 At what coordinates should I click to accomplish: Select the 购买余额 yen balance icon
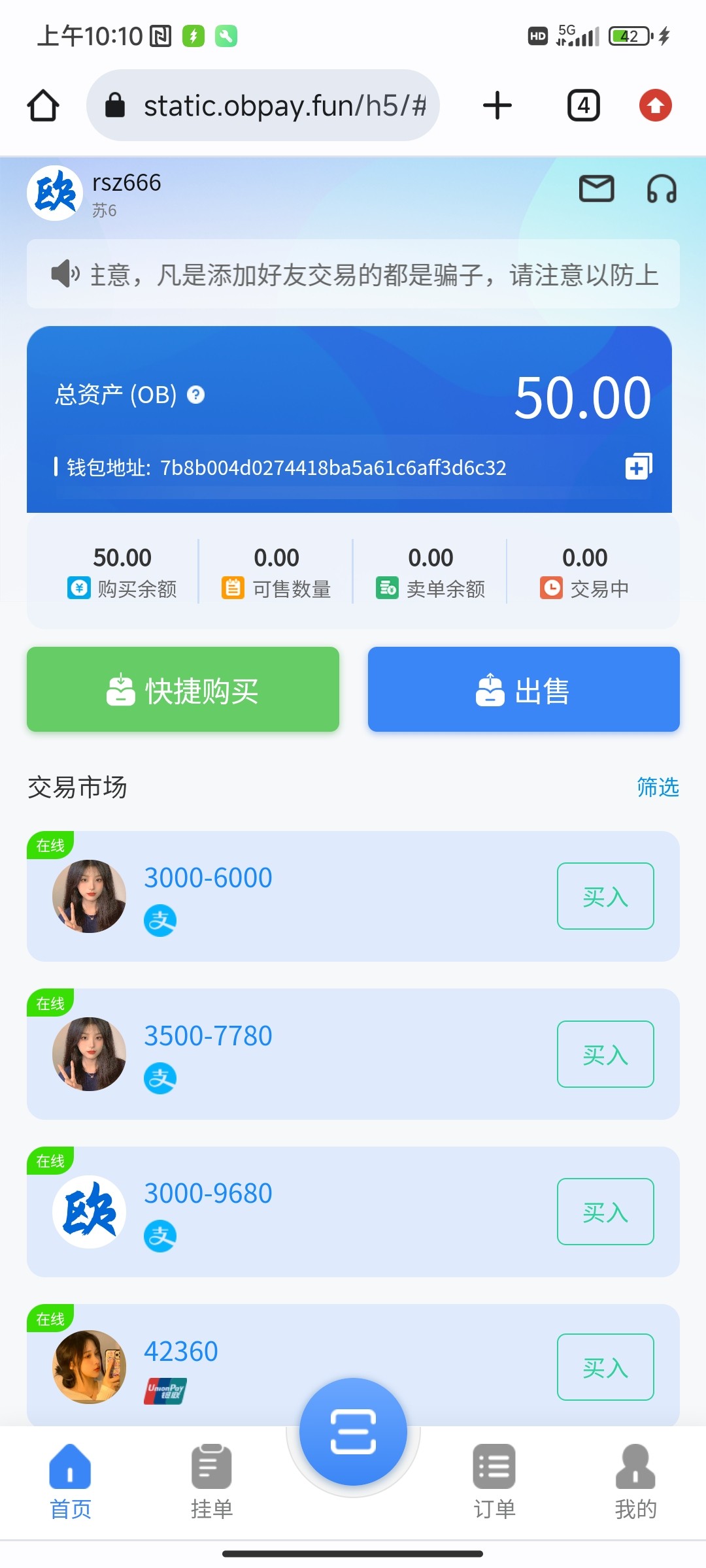click(78, 587)
